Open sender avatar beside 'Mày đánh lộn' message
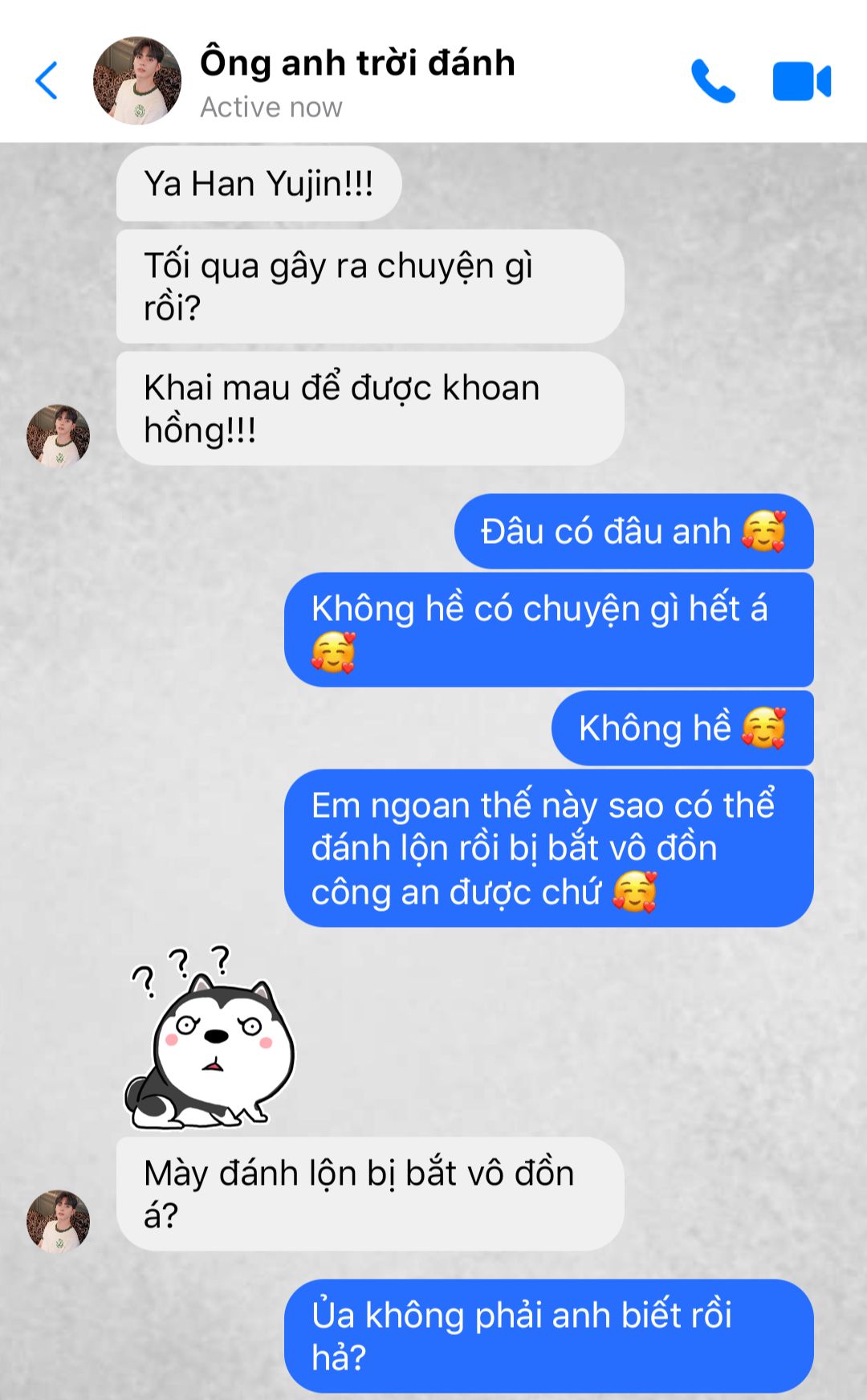The width and height of the screenshot is (867, 1400). point(58,1221)
